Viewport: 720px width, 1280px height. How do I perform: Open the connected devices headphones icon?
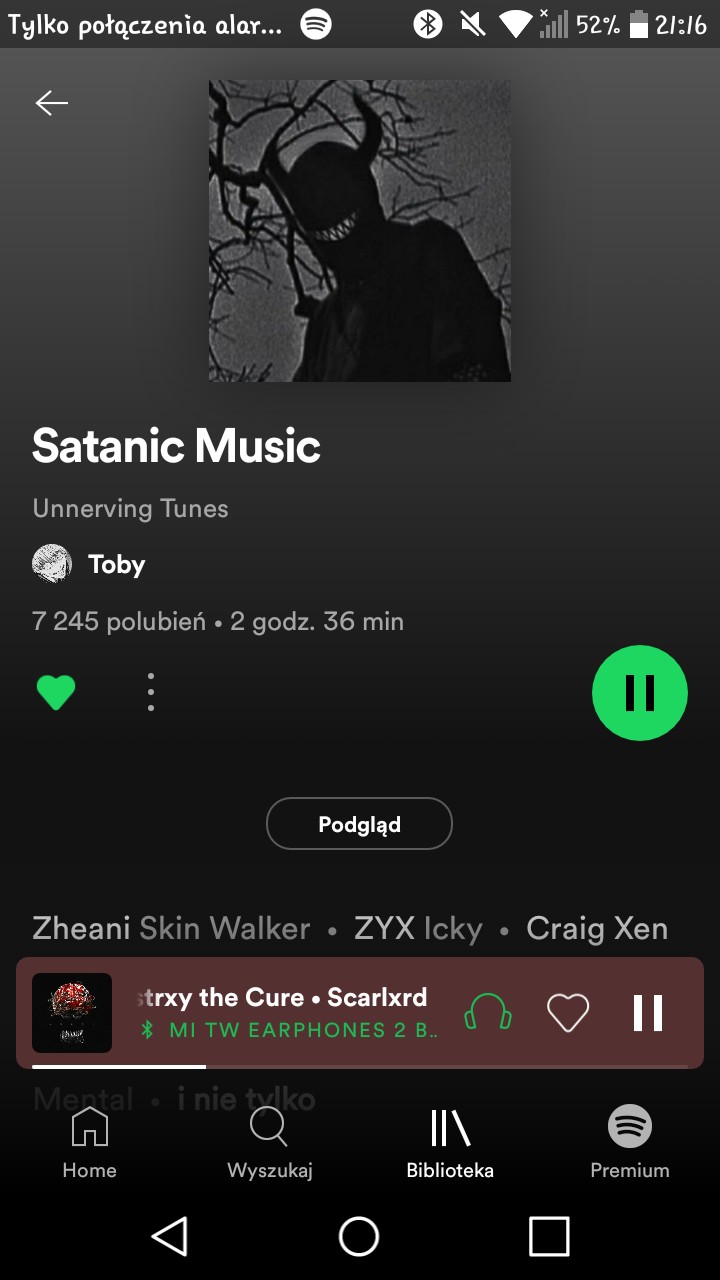tap(488, 1012)
